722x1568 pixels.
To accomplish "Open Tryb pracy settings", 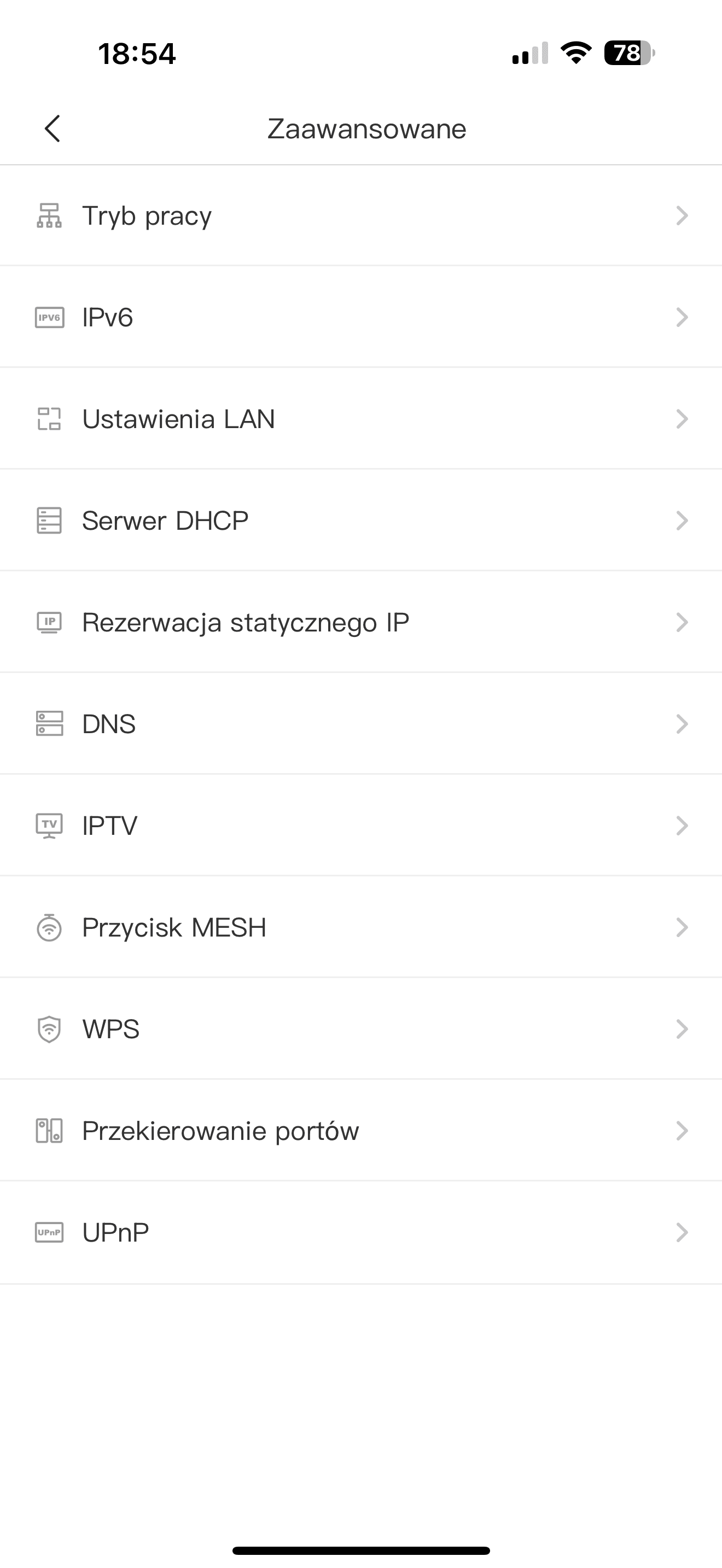I will (x=361, y=215).
